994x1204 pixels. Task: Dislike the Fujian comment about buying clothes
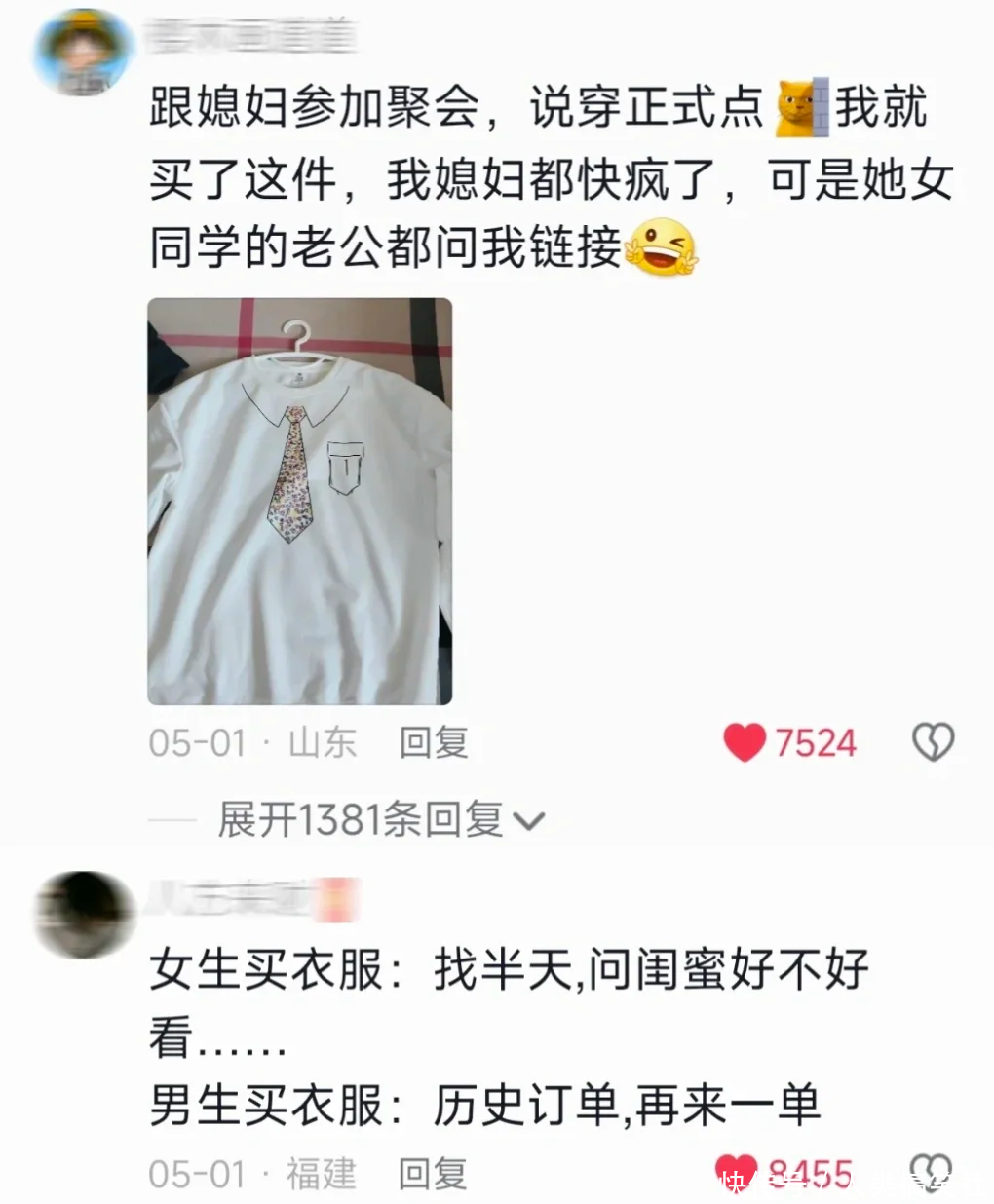(x=930, y=1173)
